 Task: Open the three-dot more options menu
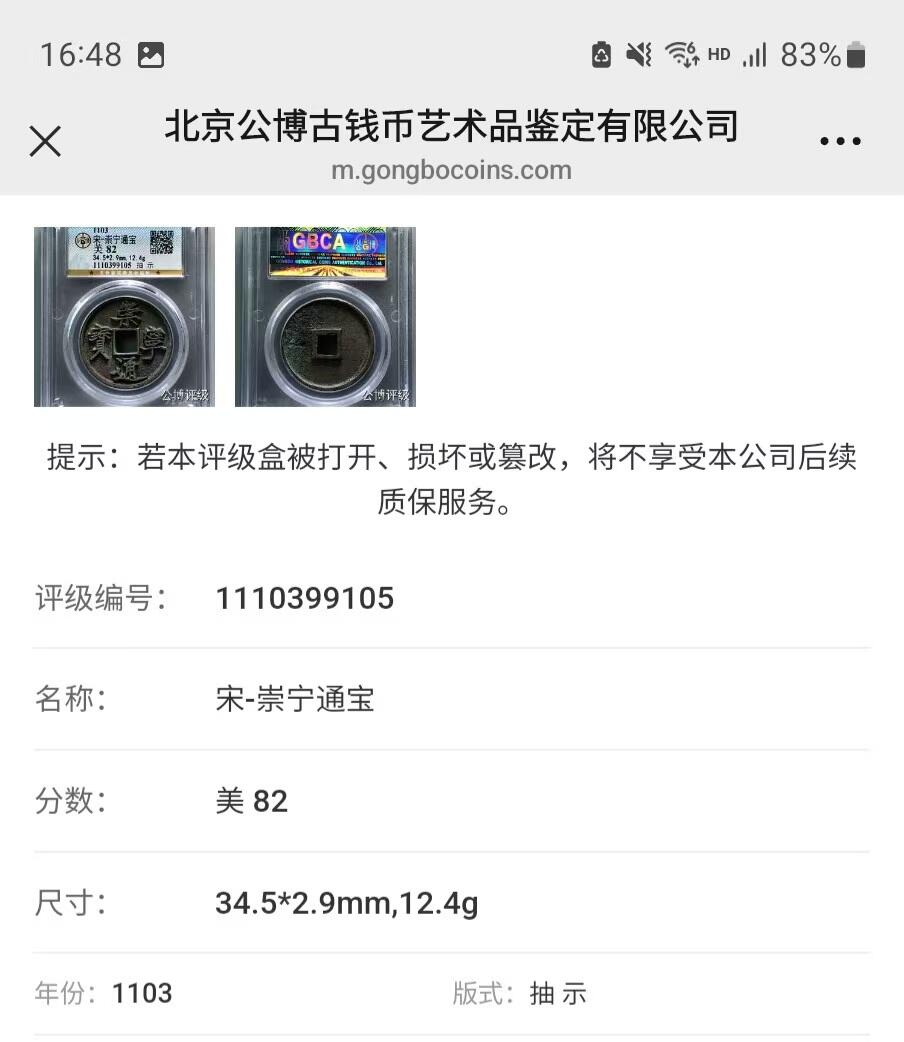point(840,140)
